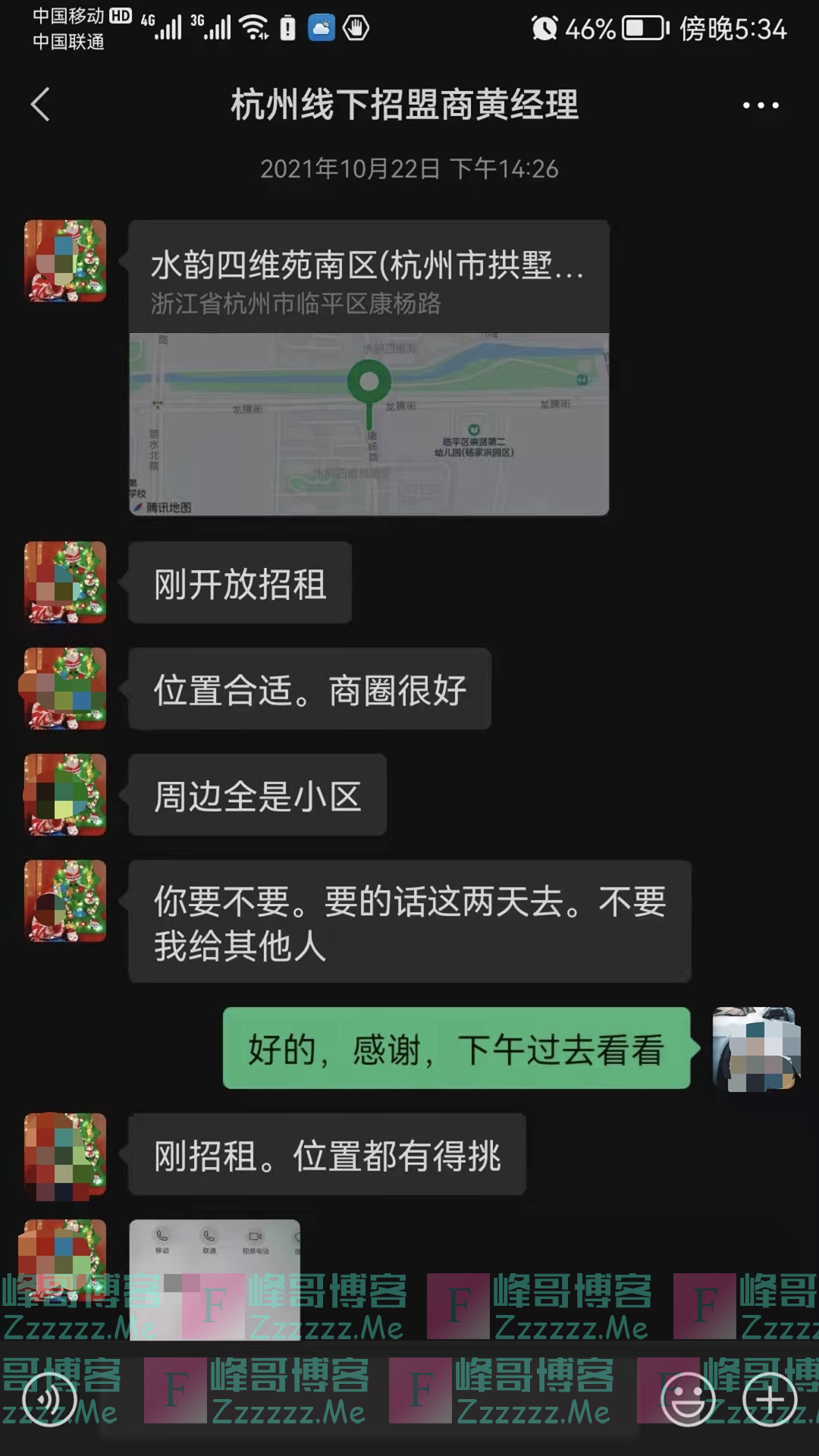The height and width of the screenshot is (1456, 819).
Task: Open chat options via the three-dot menu
Action: 760,106
